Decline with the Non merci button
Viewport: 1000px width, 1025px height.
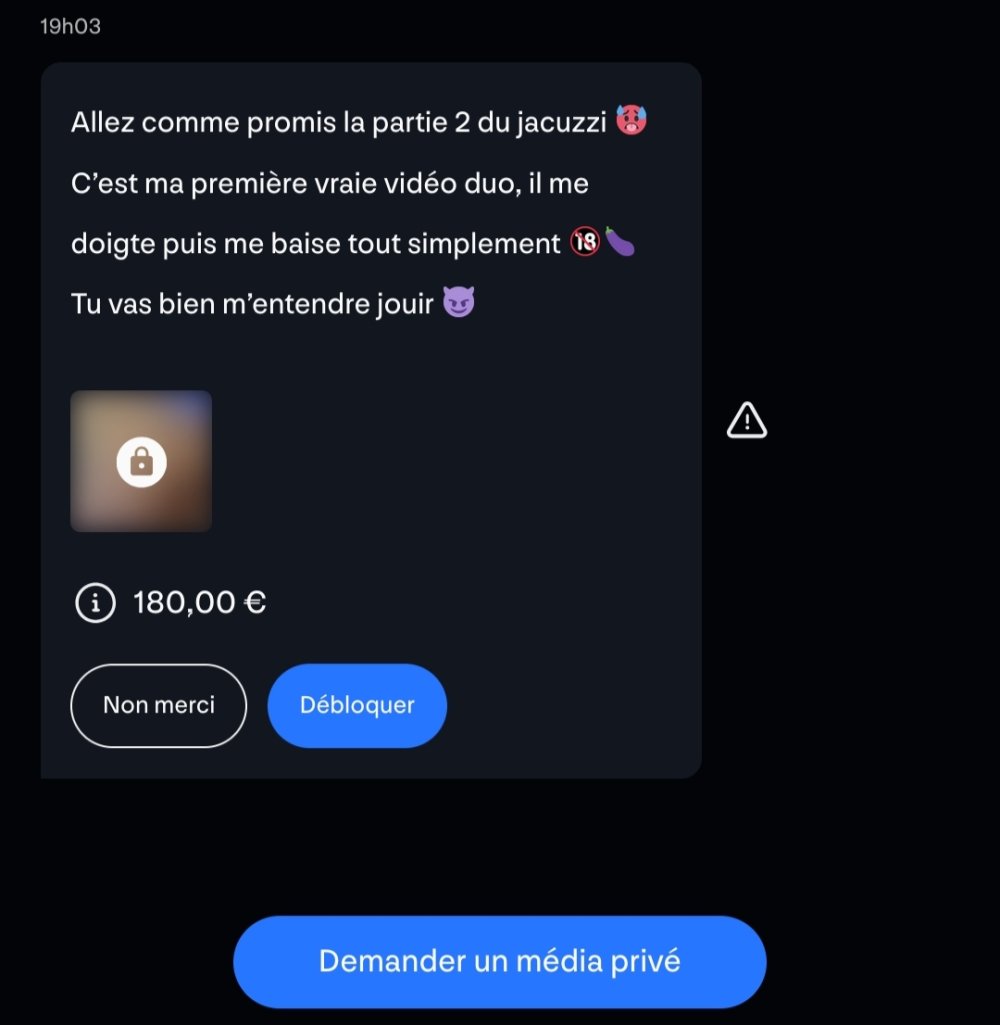(x=158, y=705)
